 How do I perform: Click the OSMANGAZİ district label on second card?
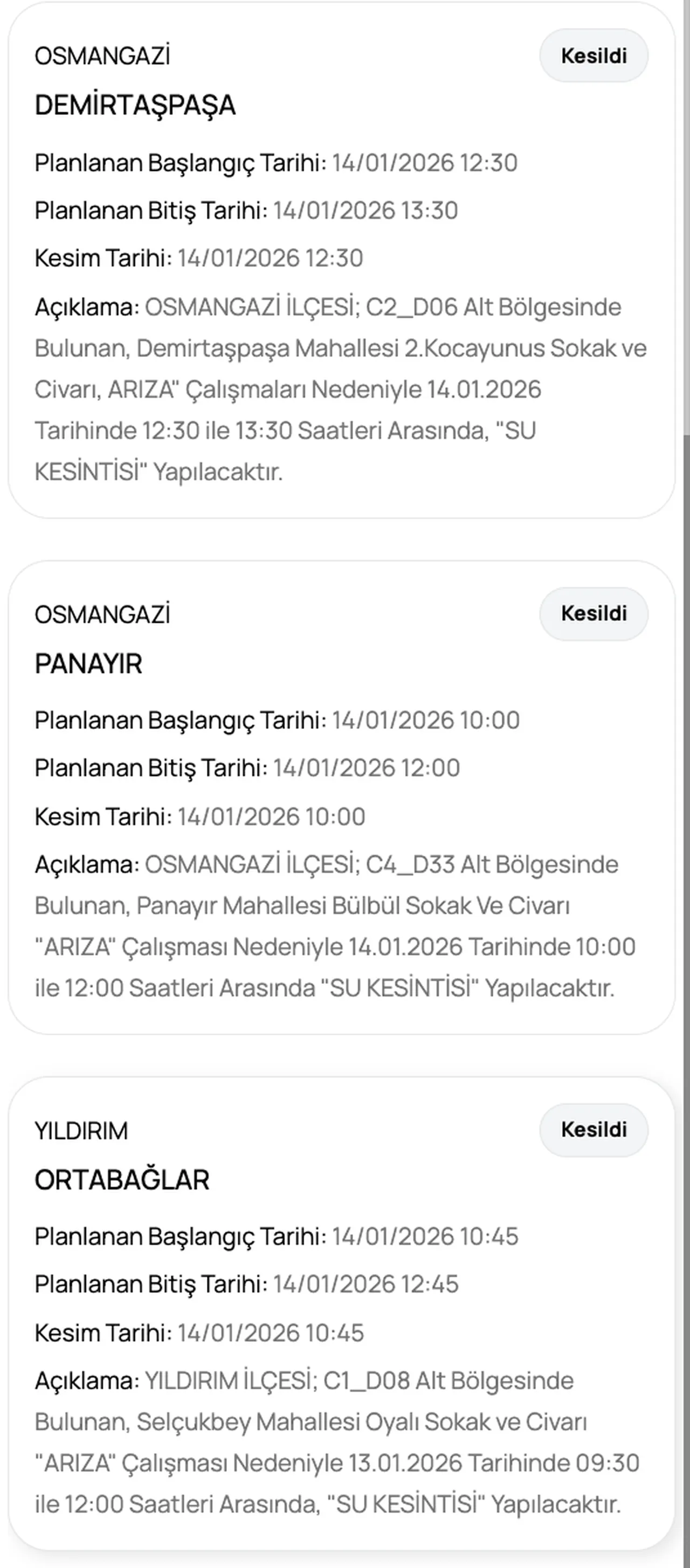102,615
